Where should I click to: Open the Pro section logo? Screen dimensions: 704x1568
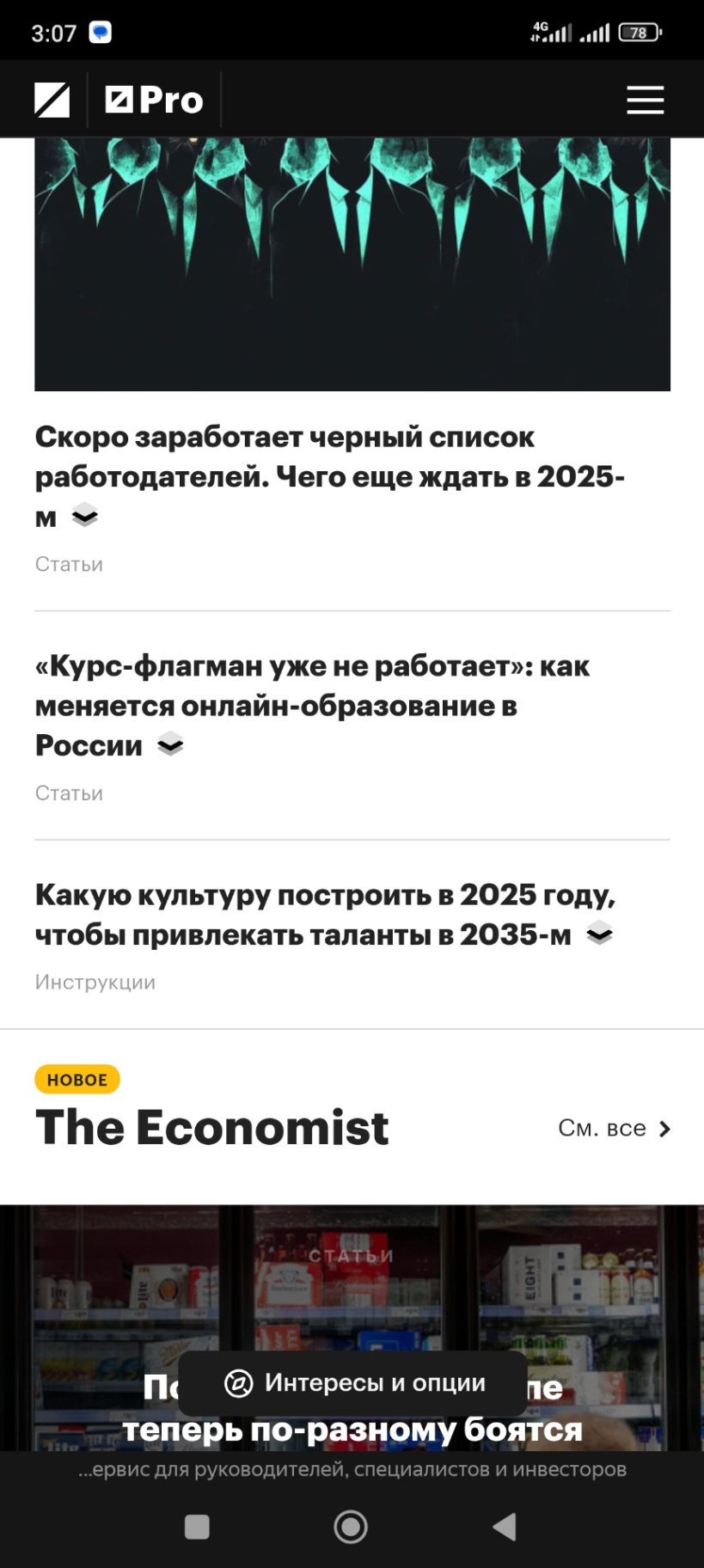point(154,101)
